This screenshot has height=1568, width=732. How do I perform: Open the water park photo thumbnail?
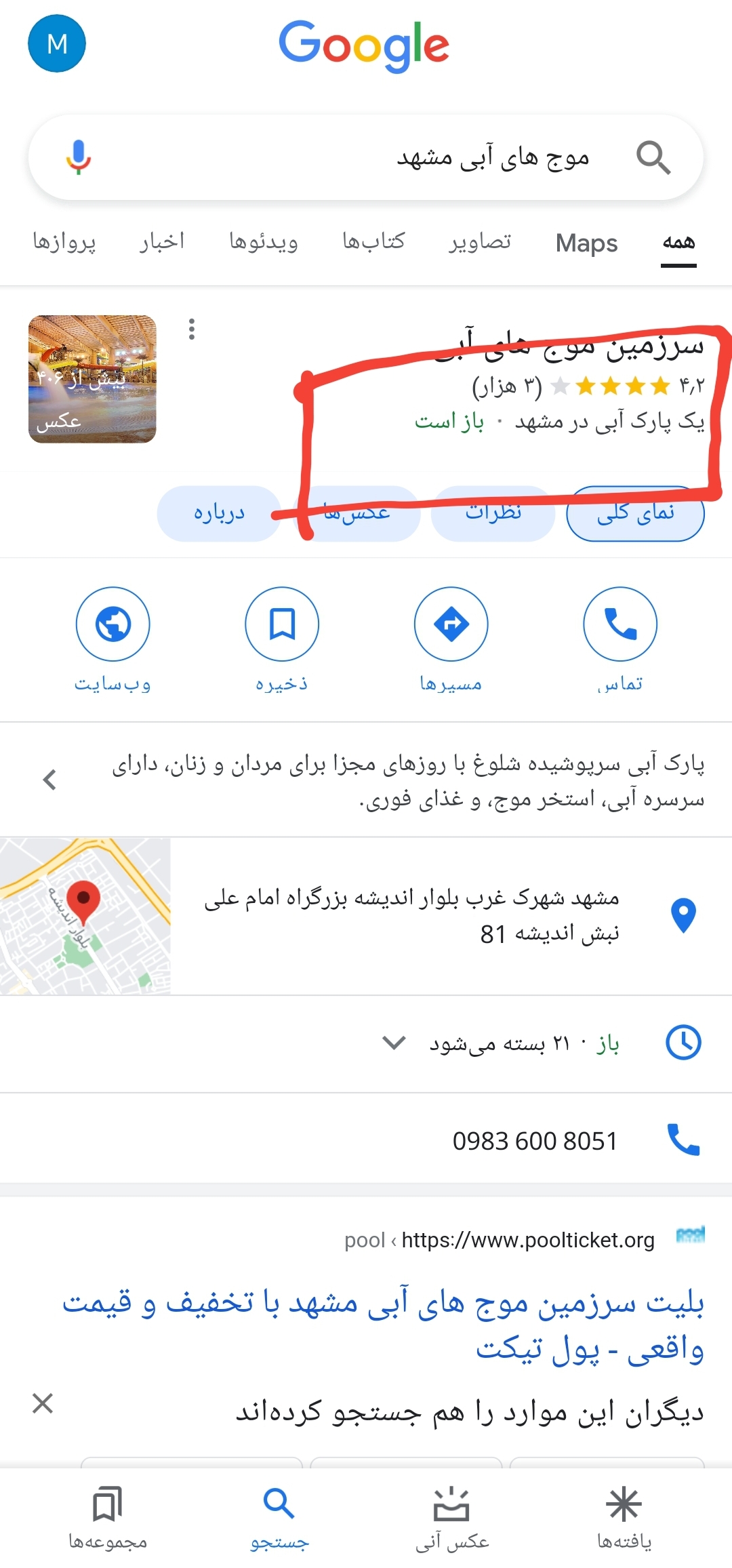coord(92,379)
